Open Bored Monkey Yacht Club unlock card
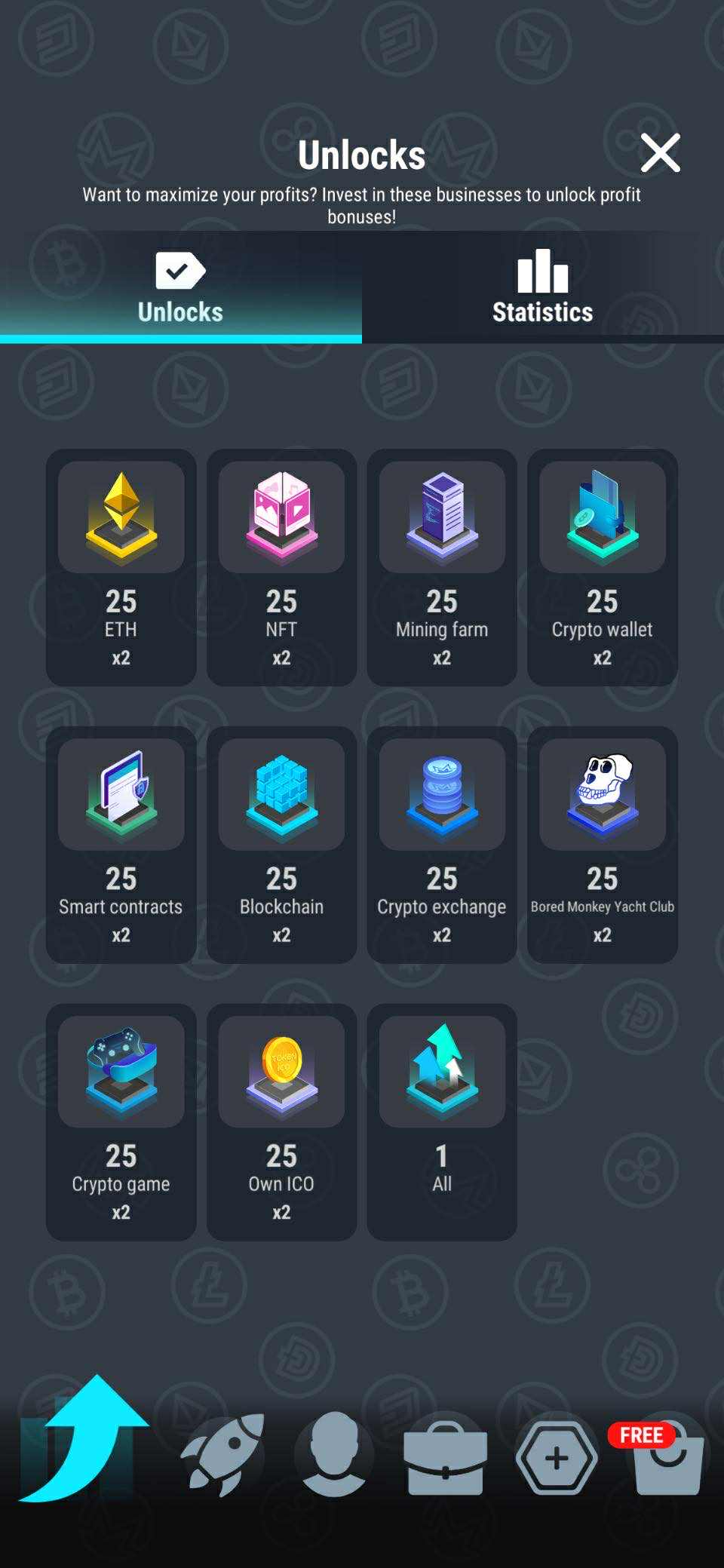 click(602, 844)
